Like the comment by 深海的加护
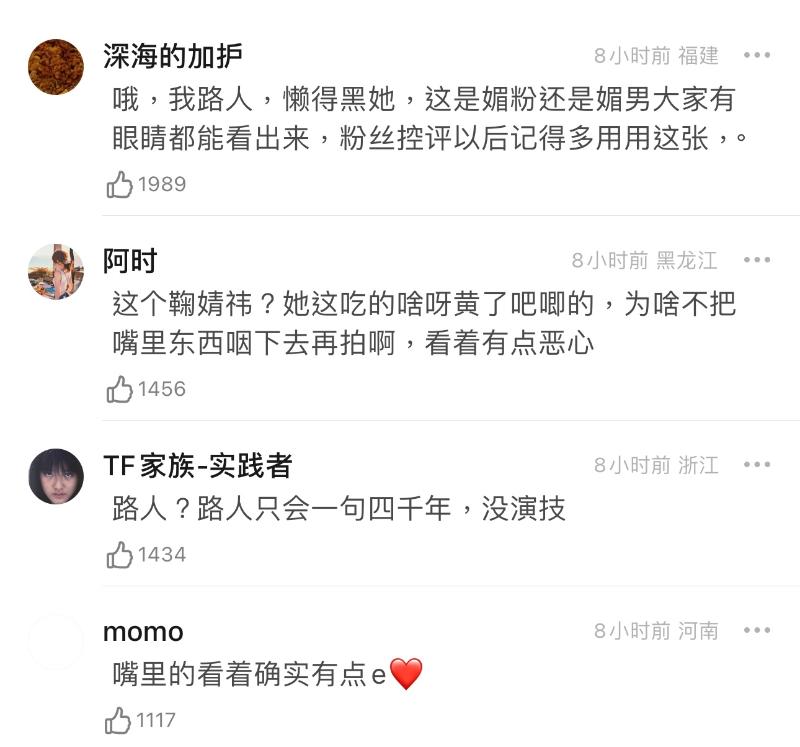This screenshot has width=800, height=747. [120, 184]
